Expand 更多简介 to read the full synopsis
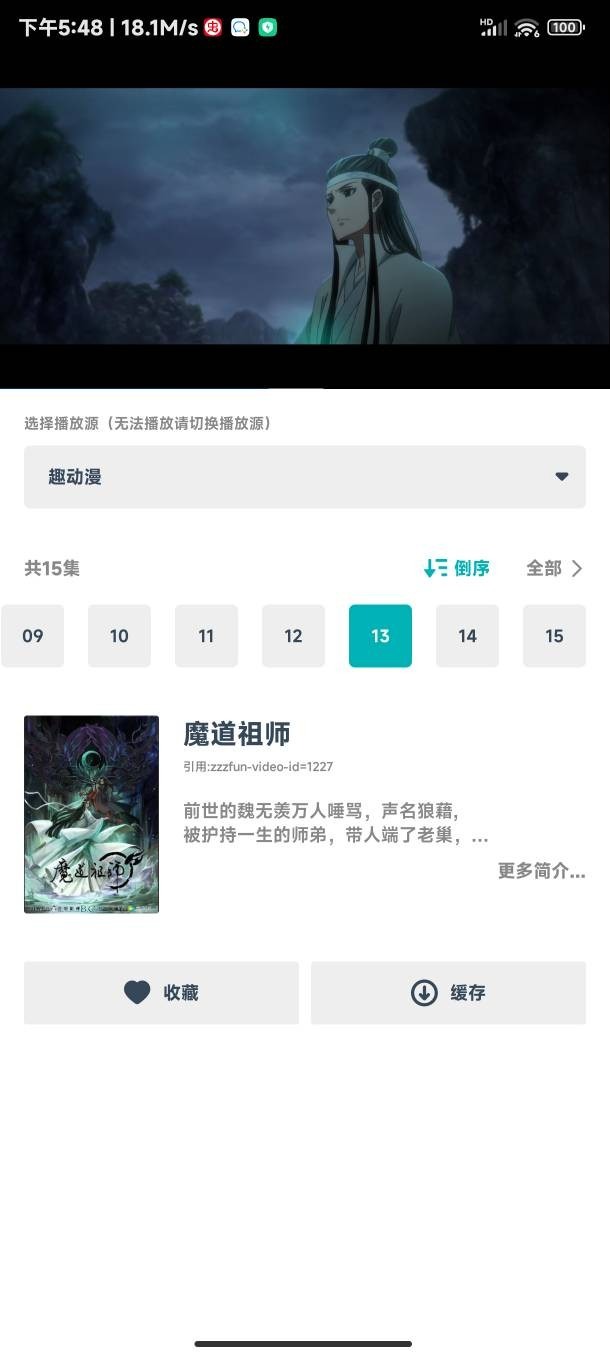The width and height of the screenshot is (610, 1356). pyautogui.click(x=541, y=871)
